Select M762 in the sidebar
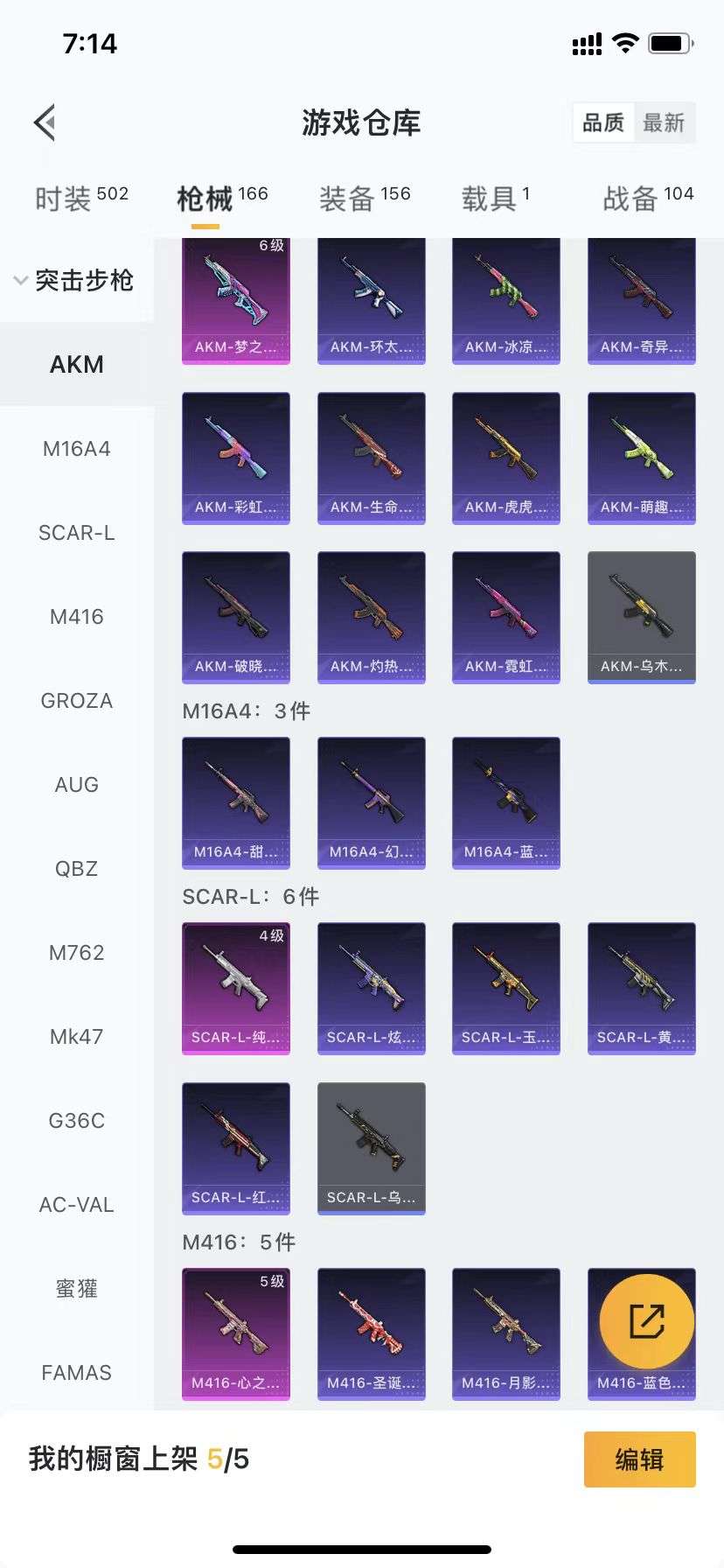The height and width of the screenshot is (1568, 724). [x=77, y=953]
